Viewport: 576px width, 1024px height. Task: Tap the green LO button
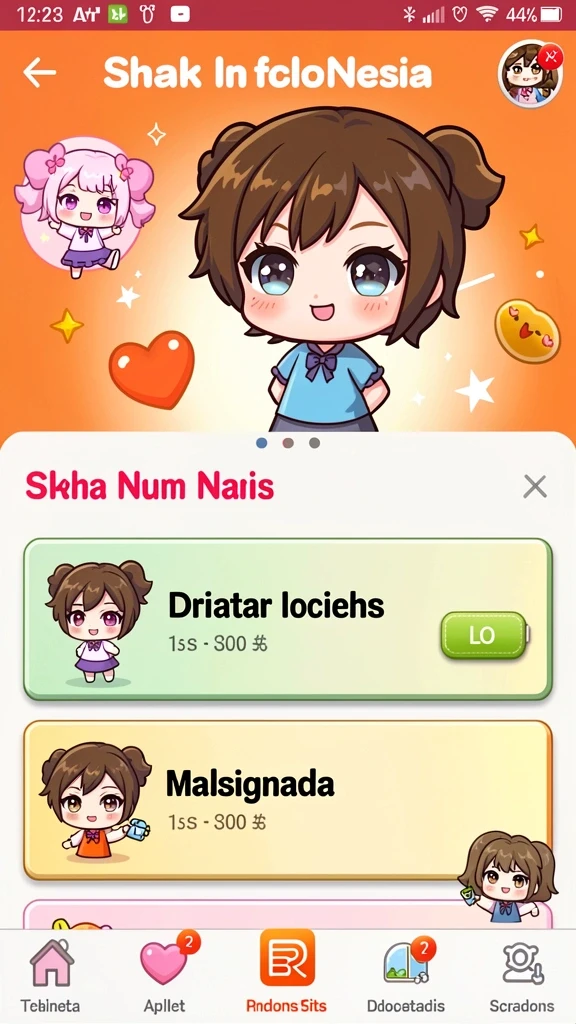click(484, 634)
